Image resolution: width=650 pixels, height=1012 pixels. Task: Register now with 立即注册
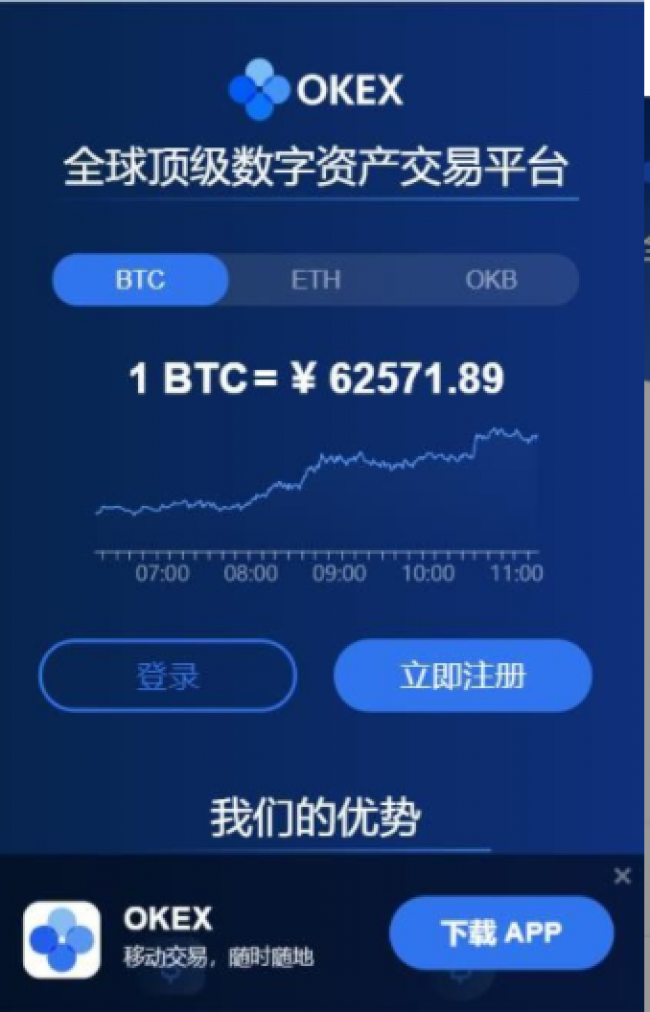click(x=462, y=676)
